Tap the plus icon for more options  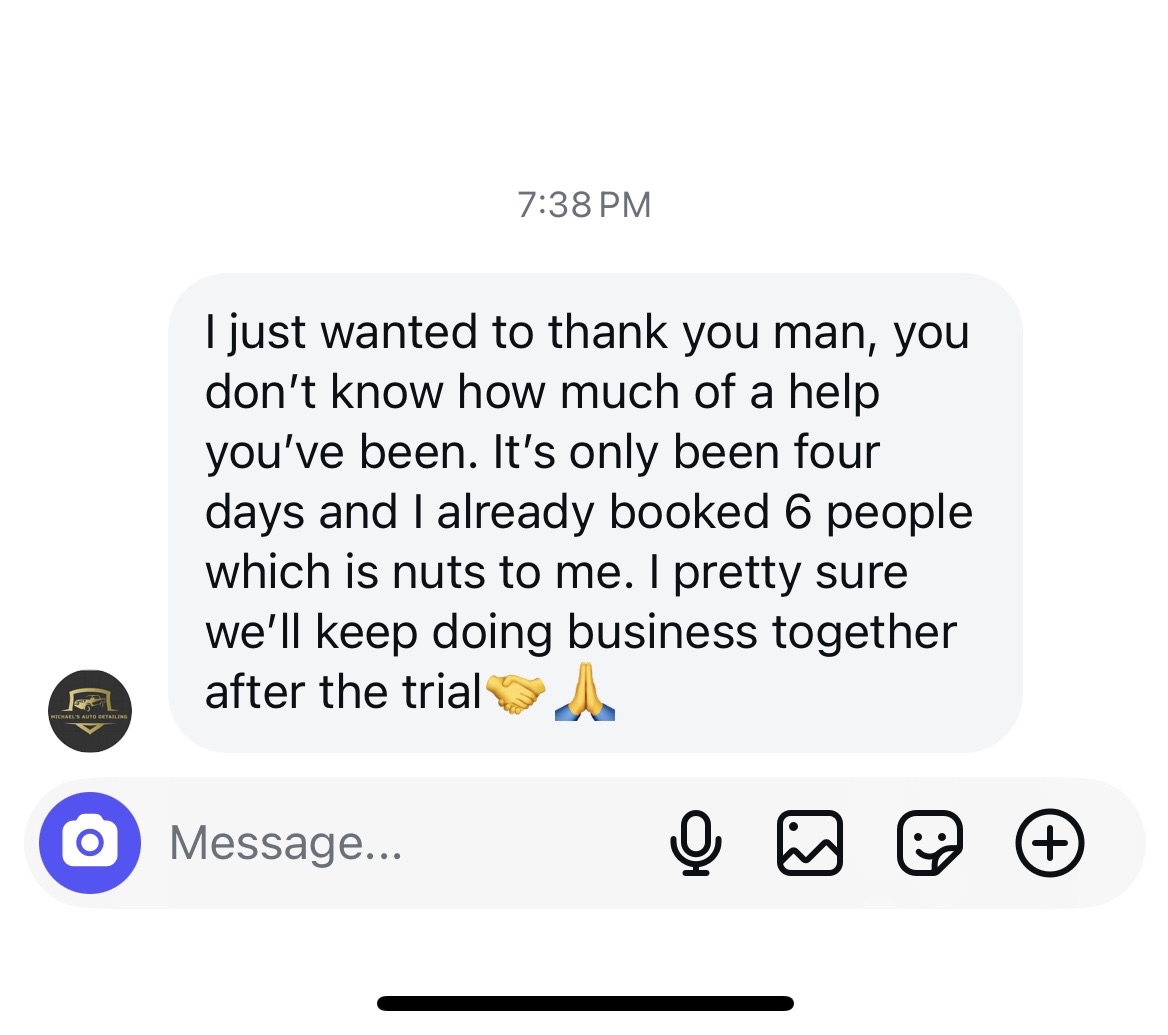coord(1050,843)
